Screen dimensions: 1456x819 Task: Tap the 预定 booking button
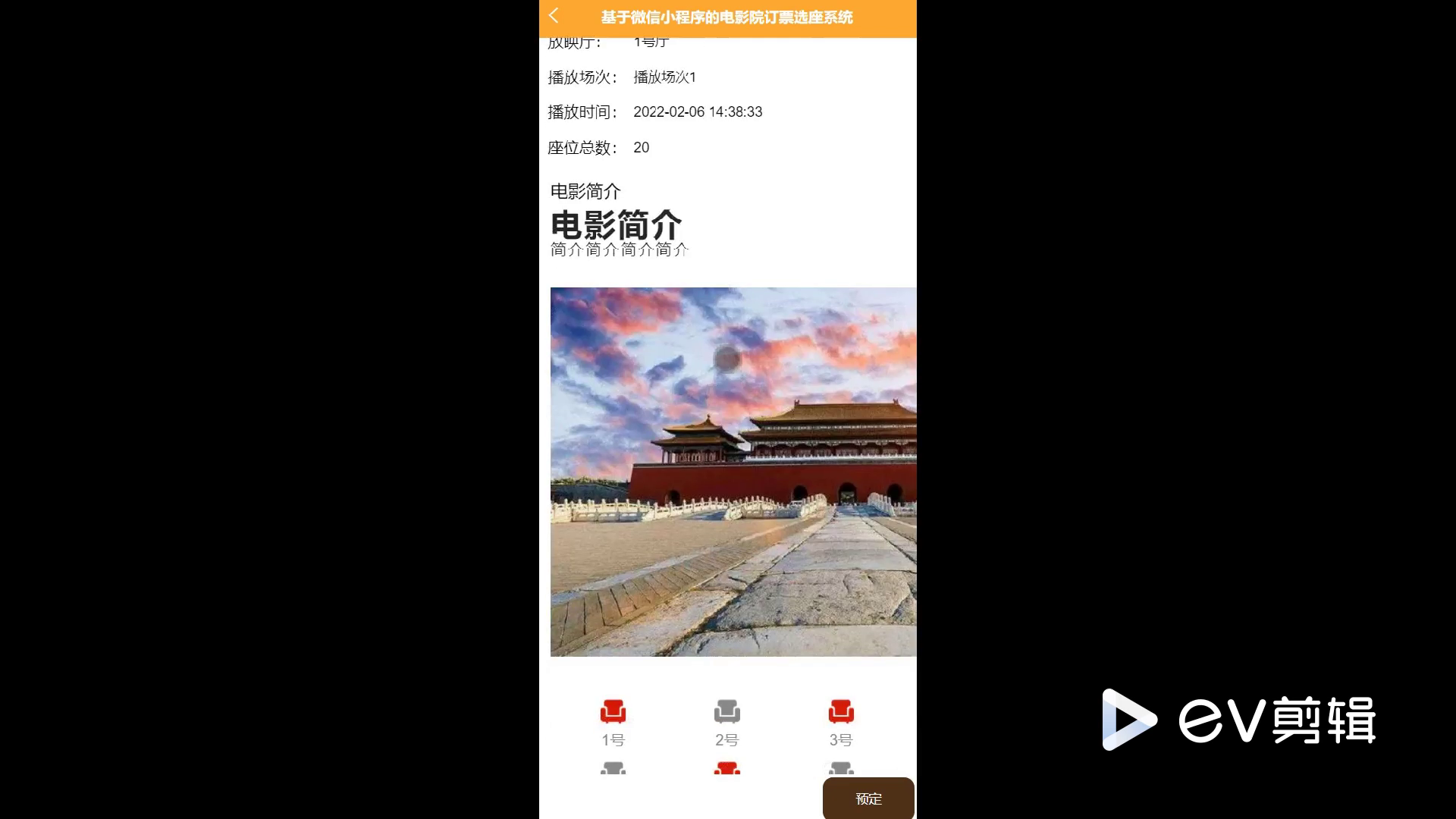tap(868, 799)
